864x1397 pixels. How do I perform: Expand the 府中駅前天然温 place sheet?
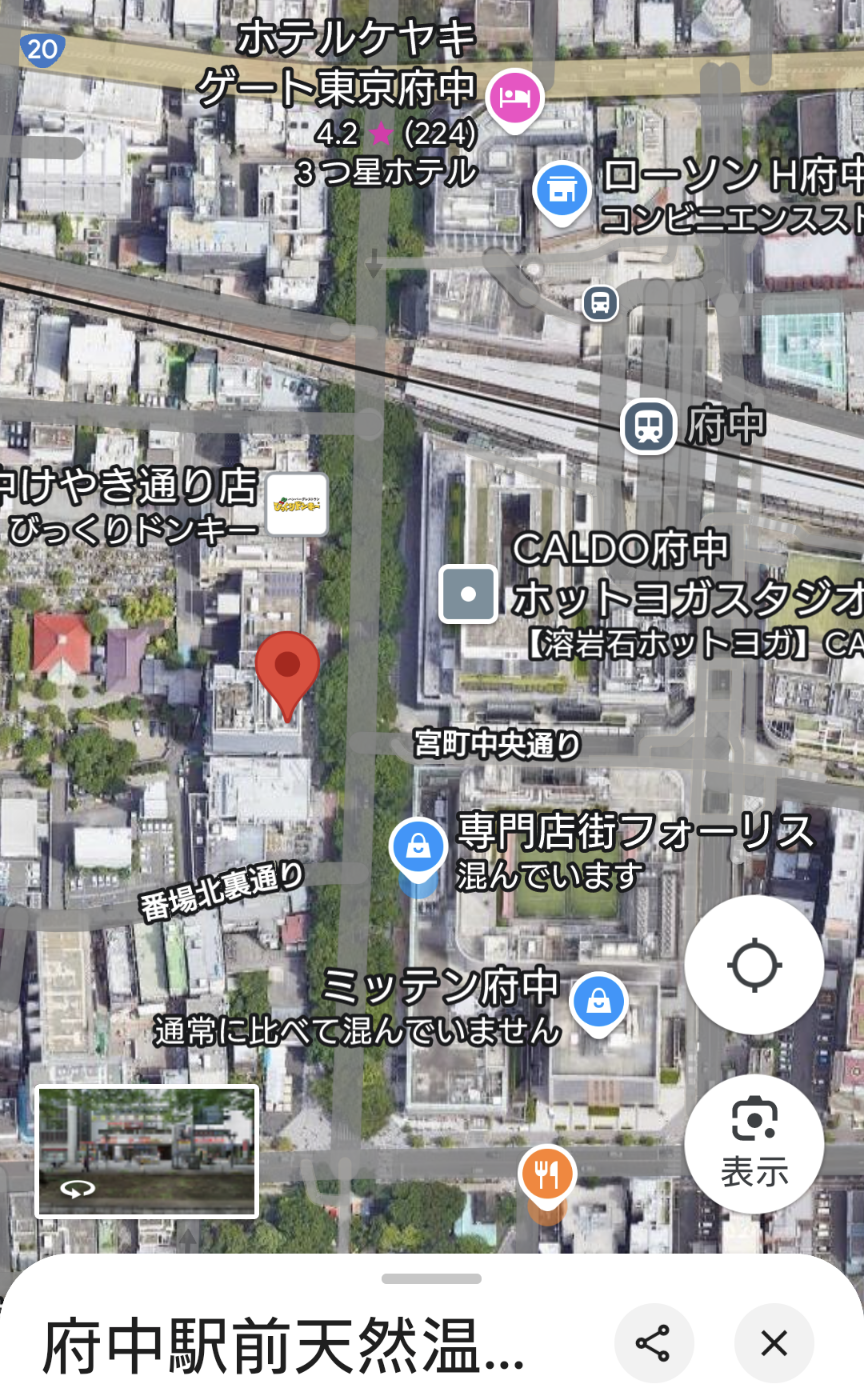click(x=431, y=1279)
